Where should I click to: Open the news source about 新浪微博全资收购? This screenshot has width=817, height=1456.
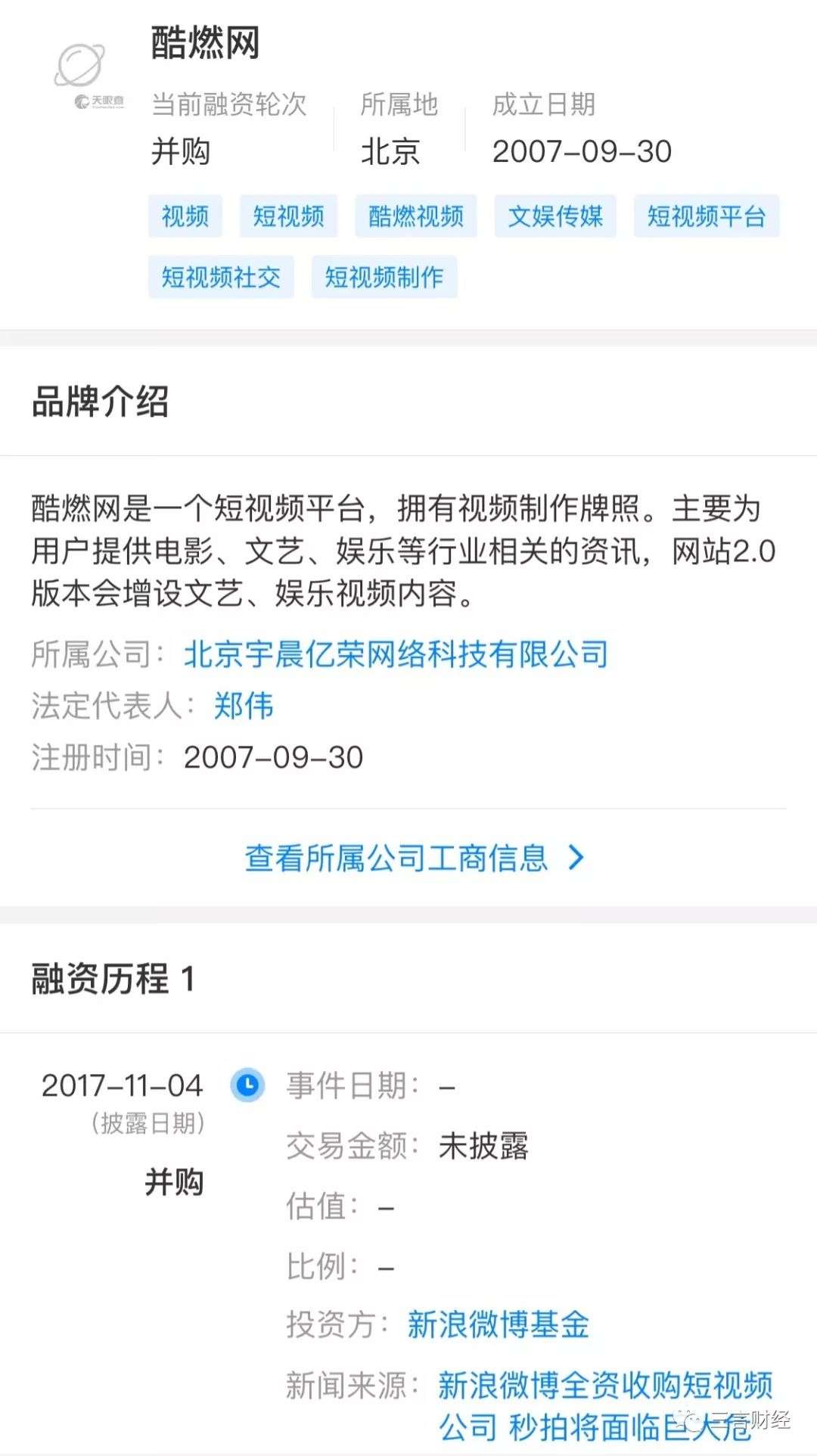pos(605,1386)
